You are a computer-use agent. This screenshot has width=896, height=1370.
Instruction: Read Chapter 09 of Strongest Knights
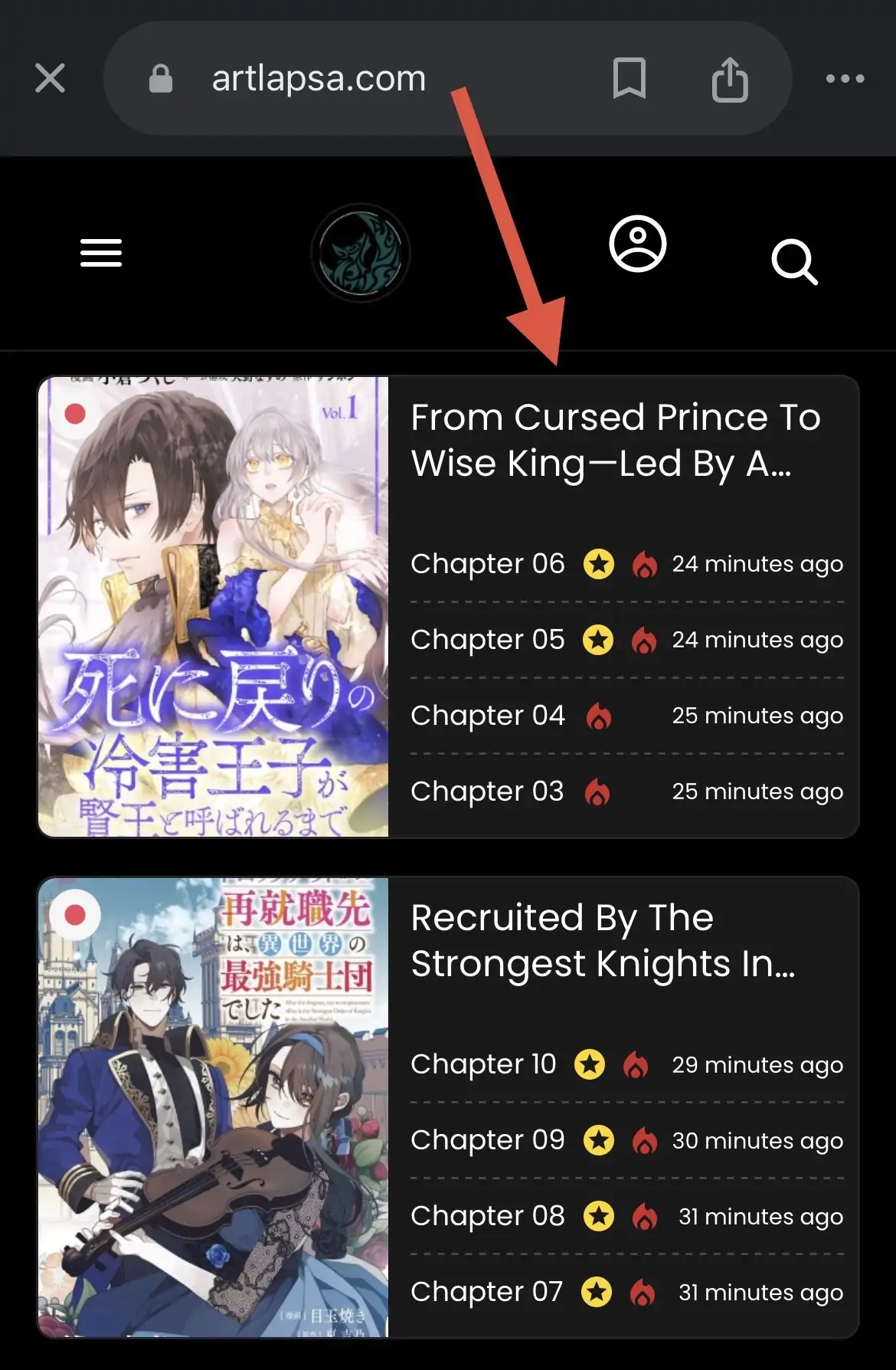[487, 1140]
